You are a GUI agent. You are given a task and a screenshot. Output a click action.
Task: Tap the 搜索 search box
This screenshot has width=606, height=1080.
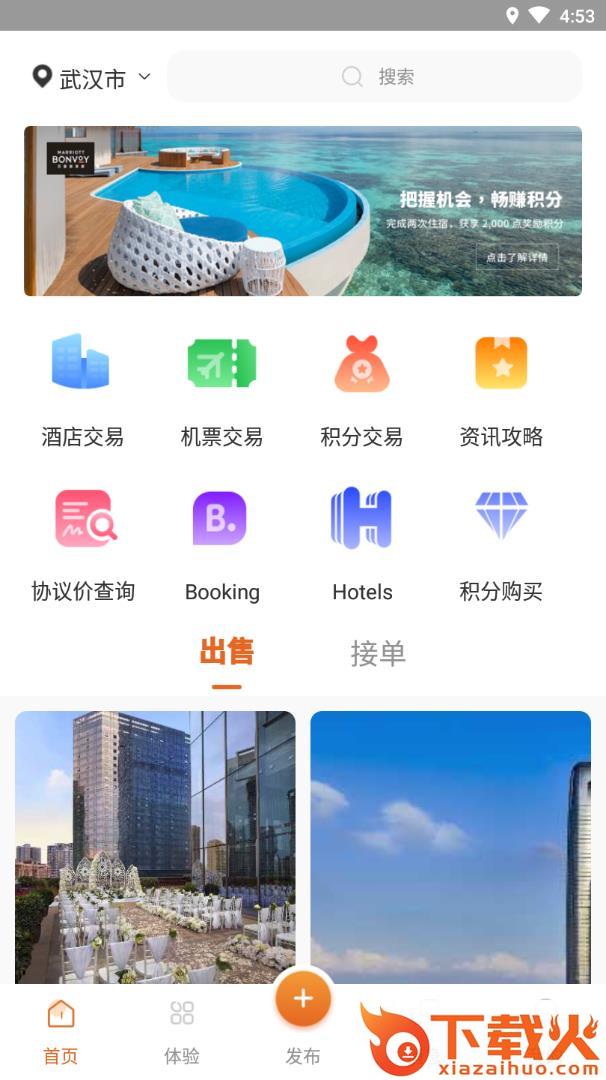375,77
